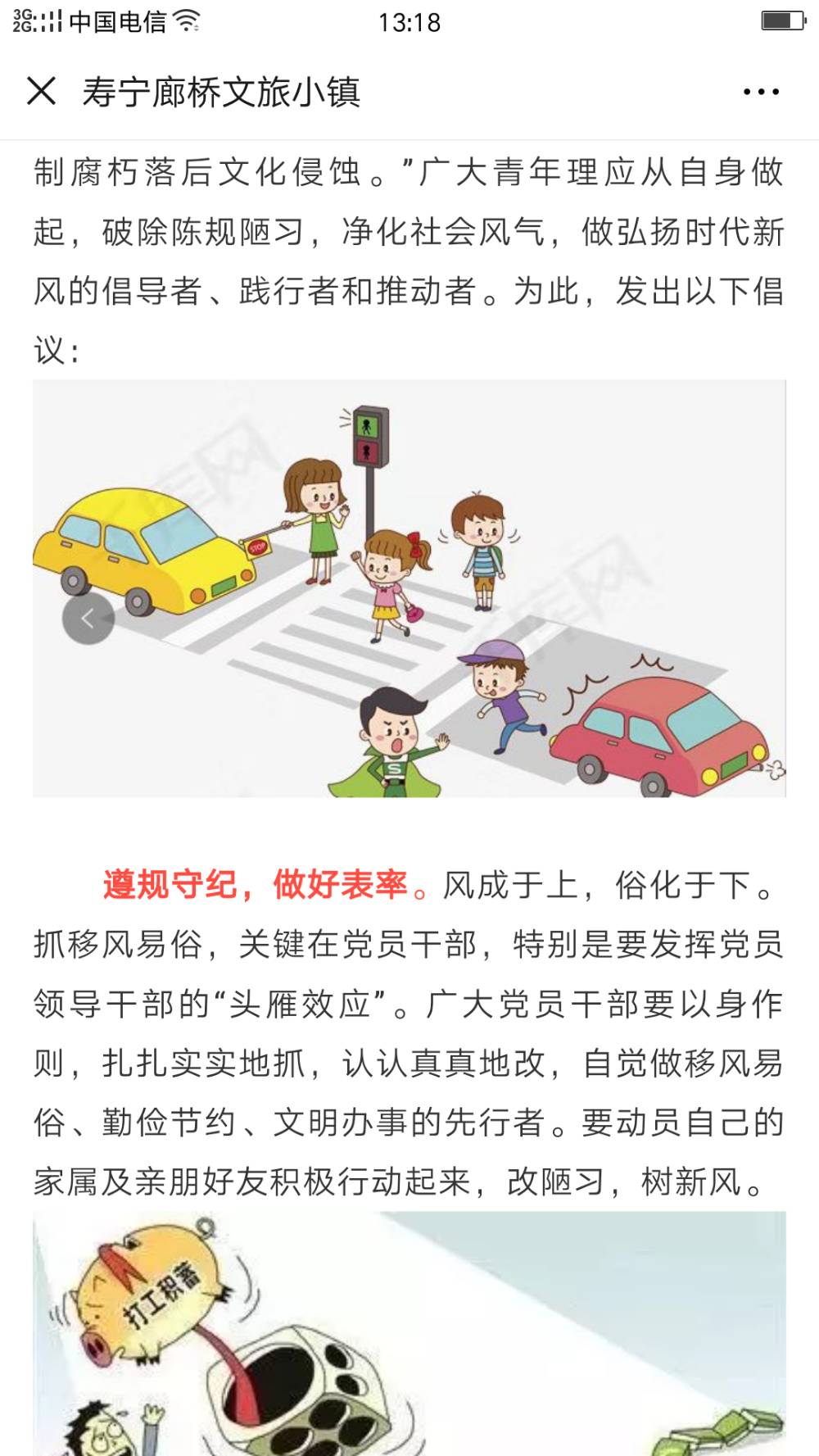Open the three-dot overflow menu
The height and width of the screenshot is (1456, 819).
pos(761,92)
